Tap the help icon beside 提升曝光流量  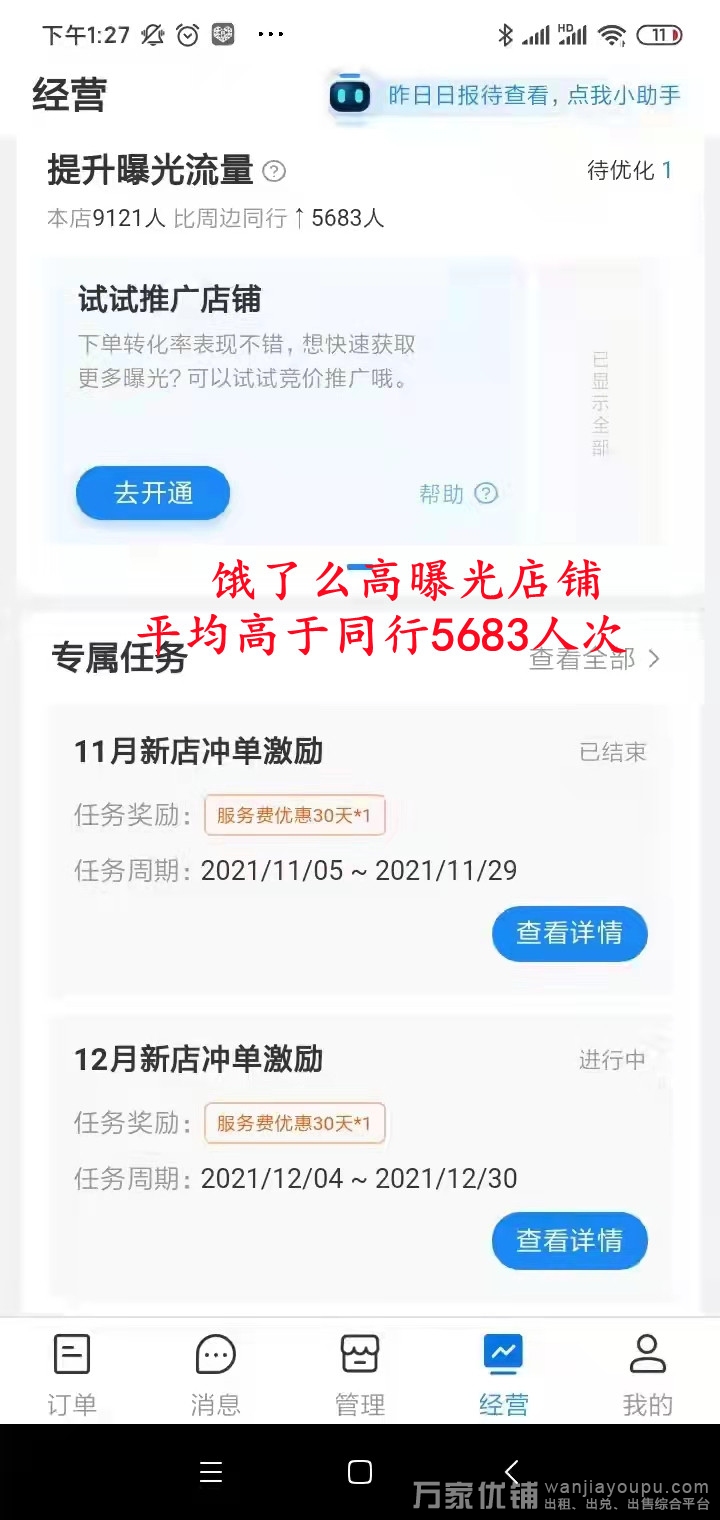pyautogui.click(x=274, y=171)
